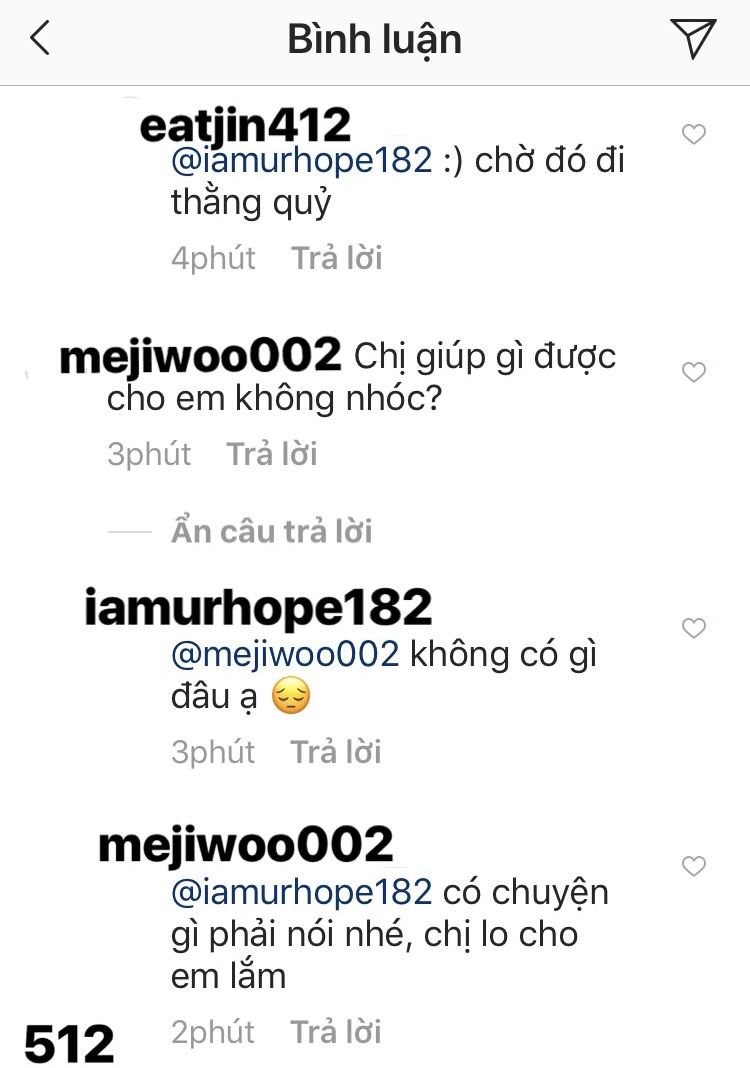
Task: Tap Trả lời under "chị lo cho em lắm"
Action: [336, 1031]
